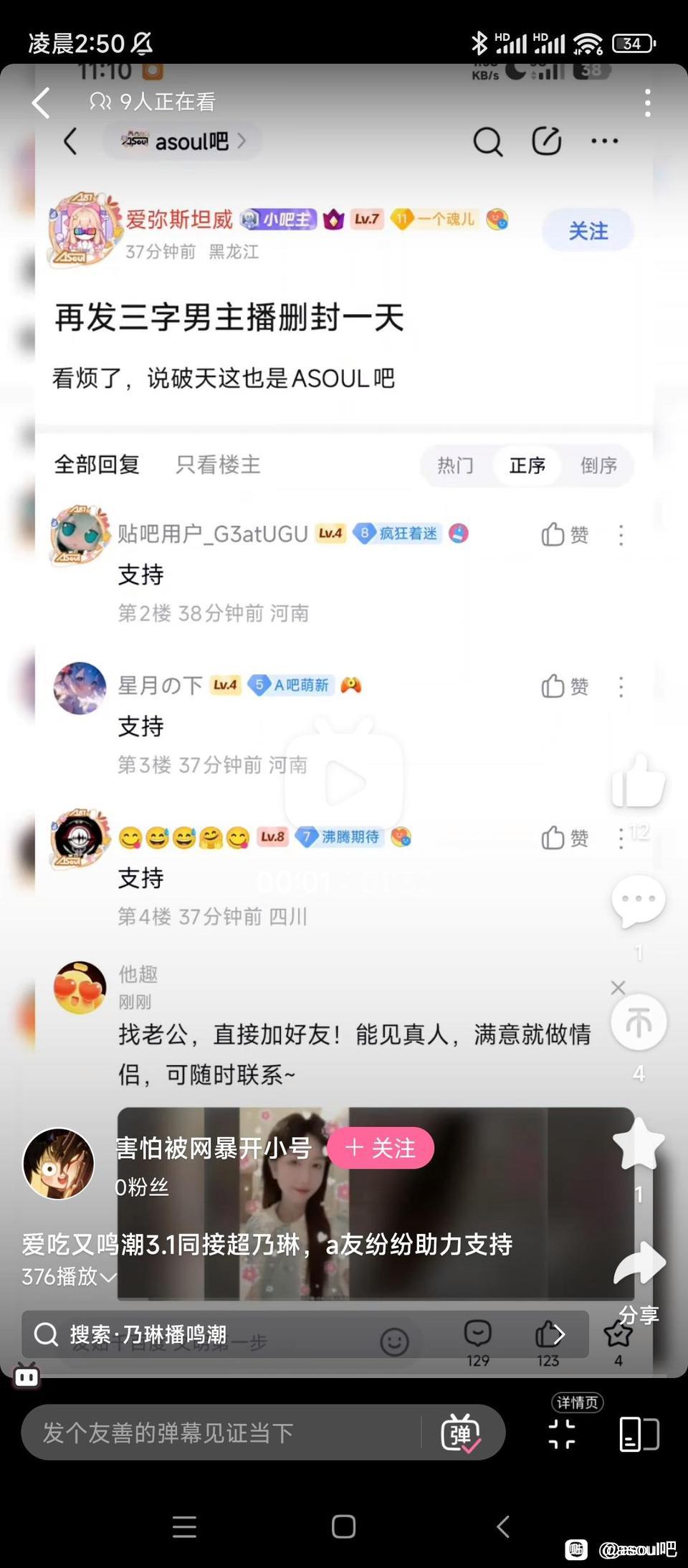688x1568 pixels.
Task: Open the system recent apps list
Action: pos(185,1526)
